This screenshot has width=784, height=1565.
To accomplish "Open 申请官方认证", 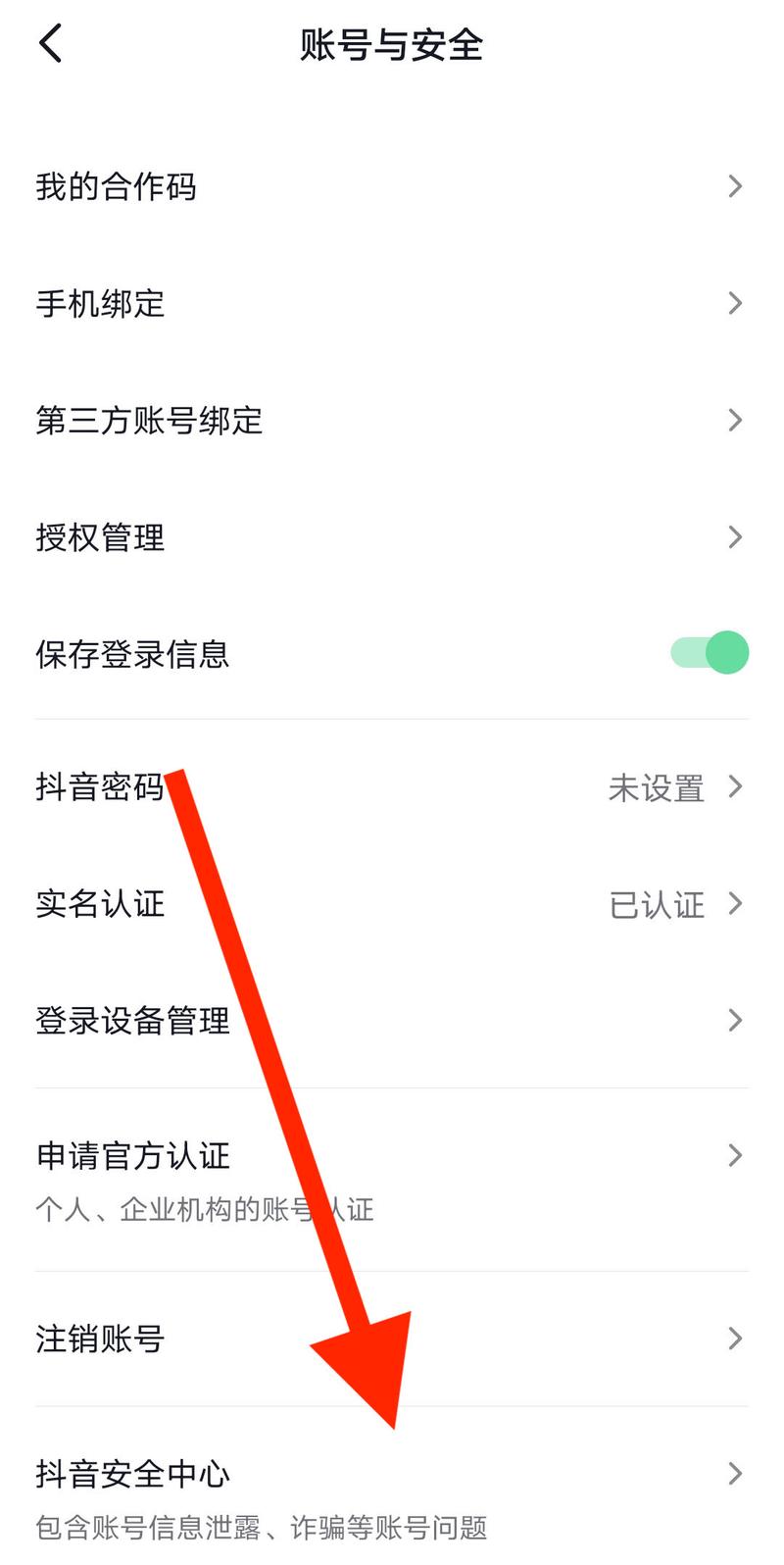I will (x=392, y=1177).
